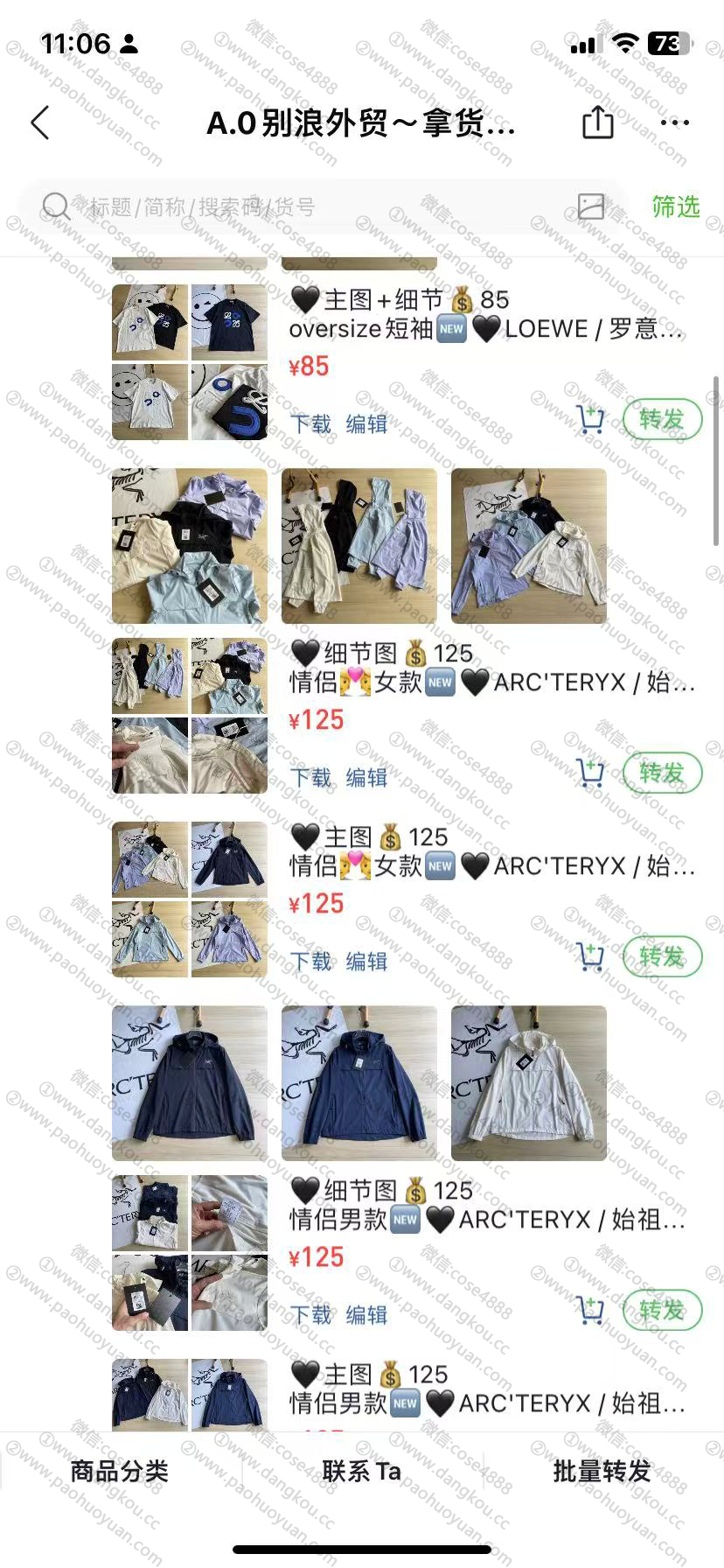The width and height of the screenshot is (724, 1568).
Task: Tap 下载 under the LOEWE oversize item
Action: pyautogui.click(x=310, y=424)
